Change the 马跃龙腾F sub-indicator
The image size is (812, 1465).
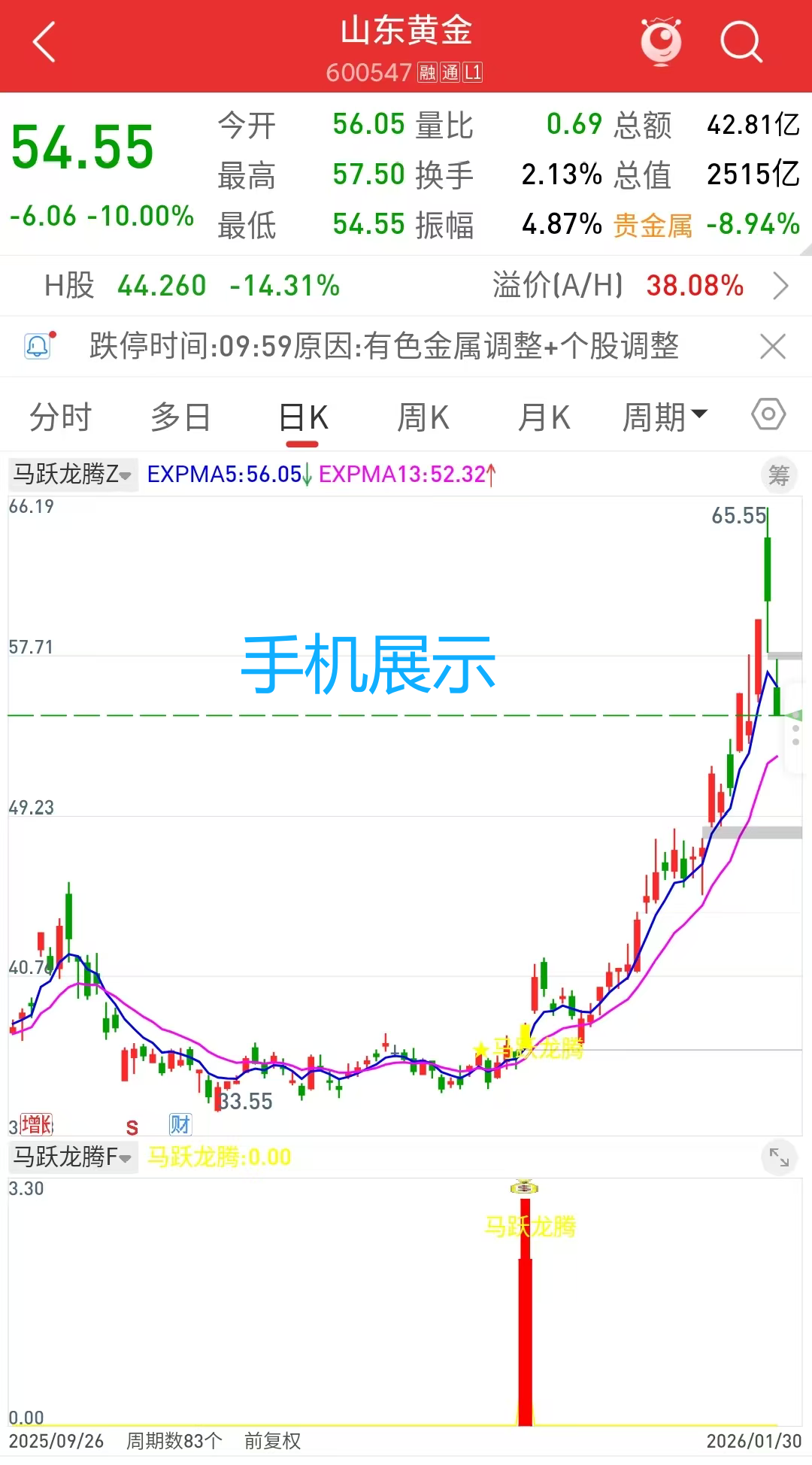pyautogui.click(x=73, y=1157)
